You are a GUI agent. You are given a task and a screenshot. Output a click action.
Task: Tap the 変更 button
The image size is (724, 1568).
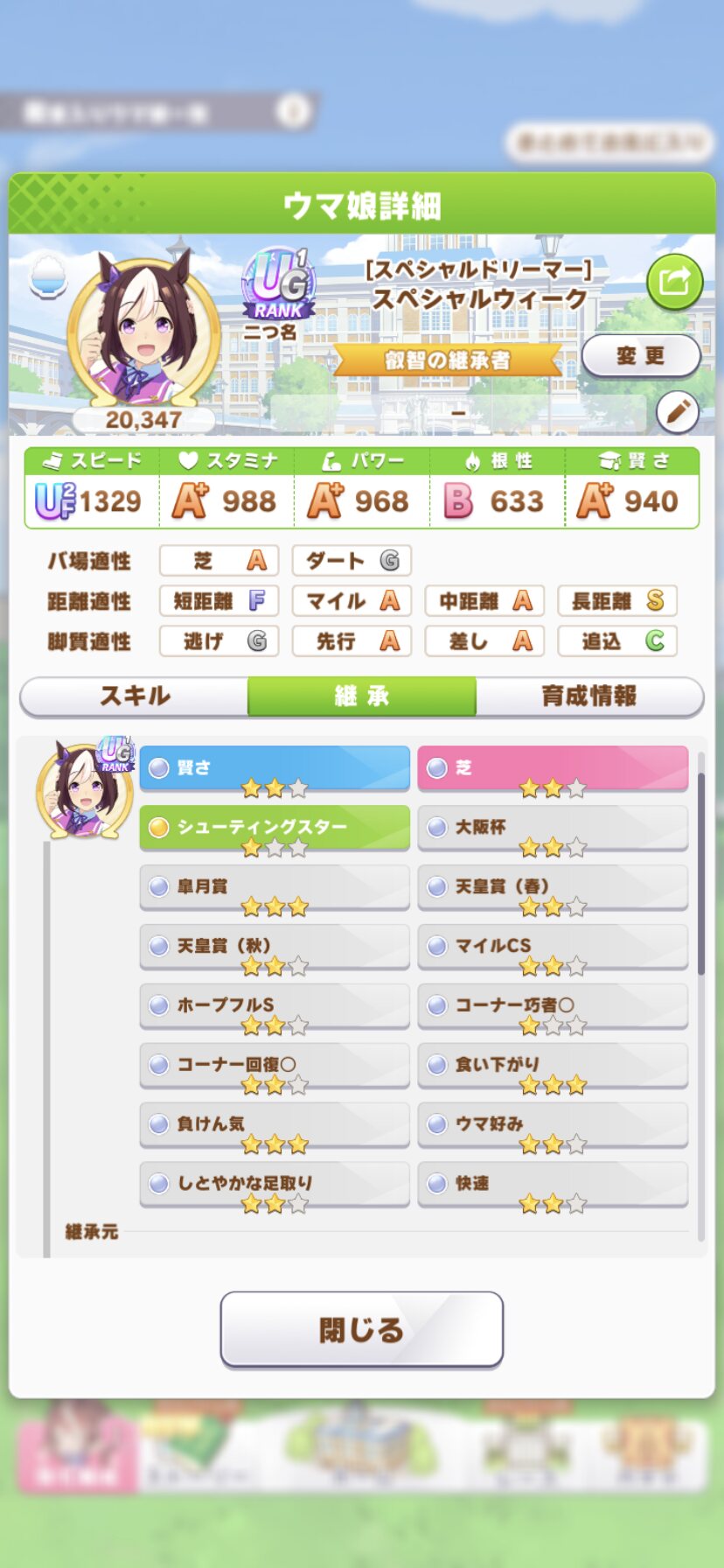tap(641, 356)
